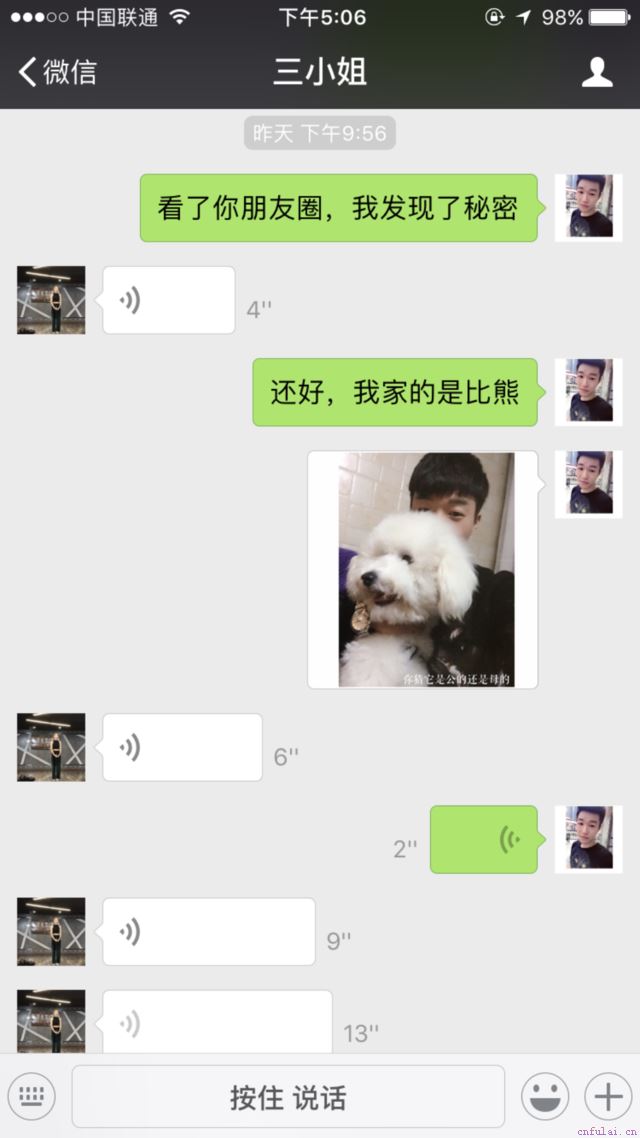Image resolution: width=640 pixels, height=1138 pixels.
Task: Play the 6'' voice message
Action: [x=182, y=747]
